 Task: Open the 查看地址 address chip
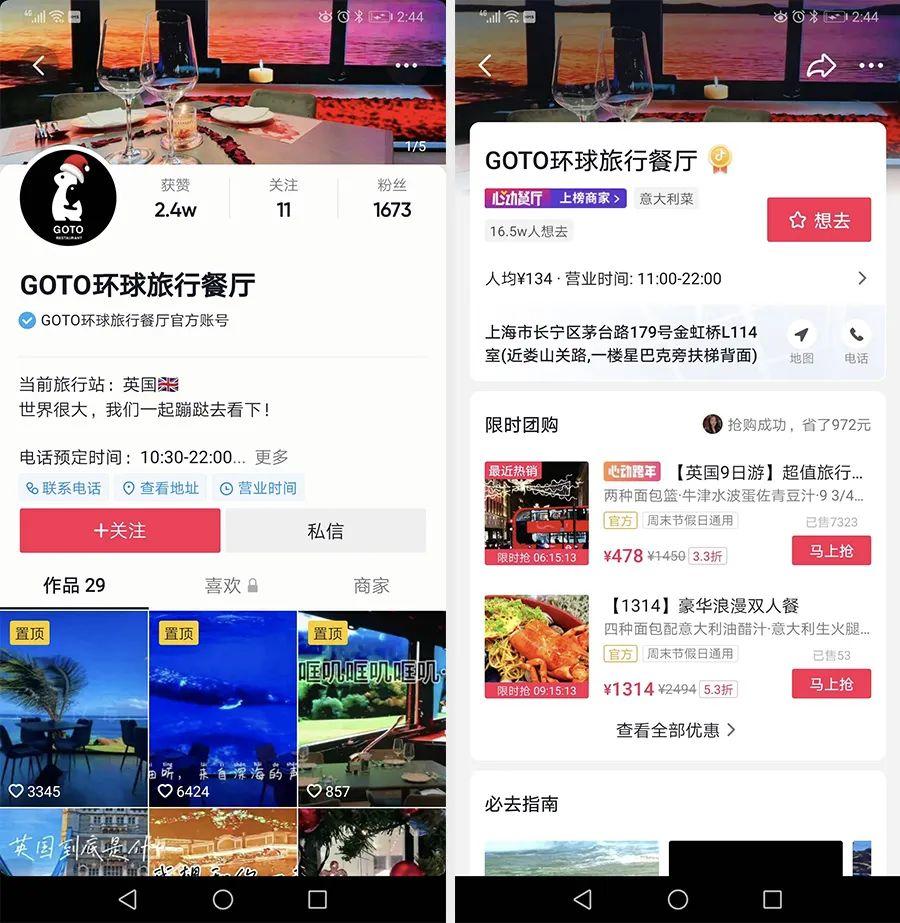click(160, 488)
